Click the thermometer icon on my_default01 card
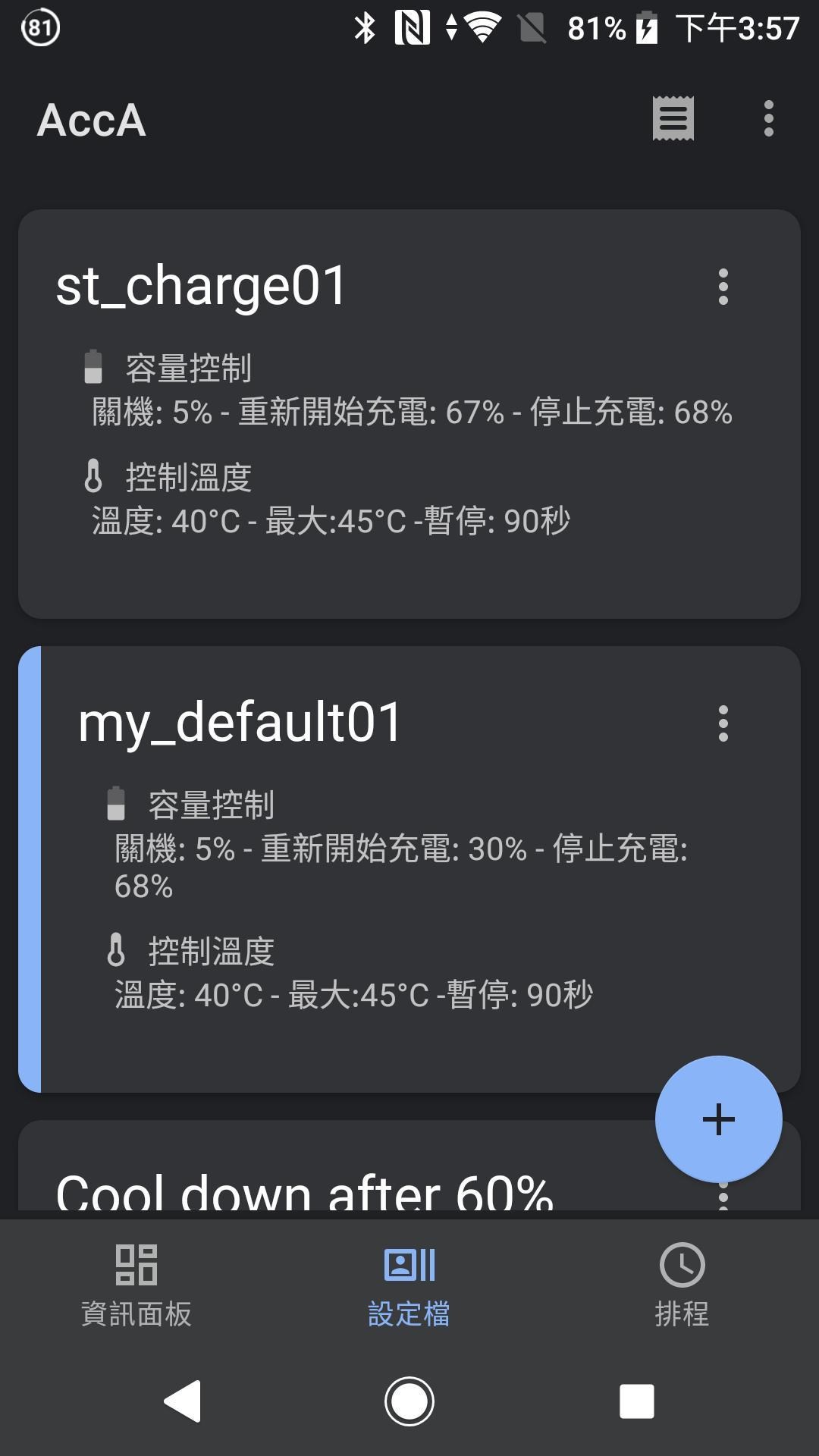Viewport: 819px width, 1456px height. (x=118, y=949)
